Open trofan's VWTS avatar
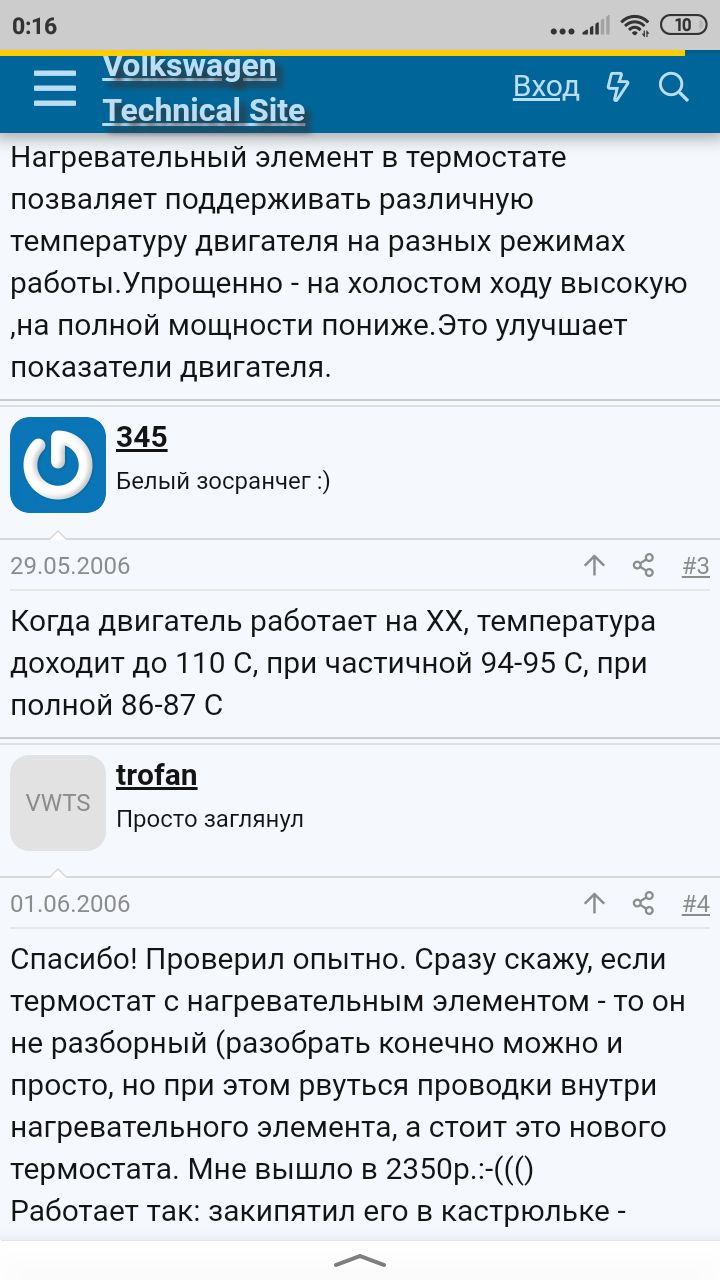The width and height of the screenshot is (720, 1280). pyautogui.click(x=58, y=803)
